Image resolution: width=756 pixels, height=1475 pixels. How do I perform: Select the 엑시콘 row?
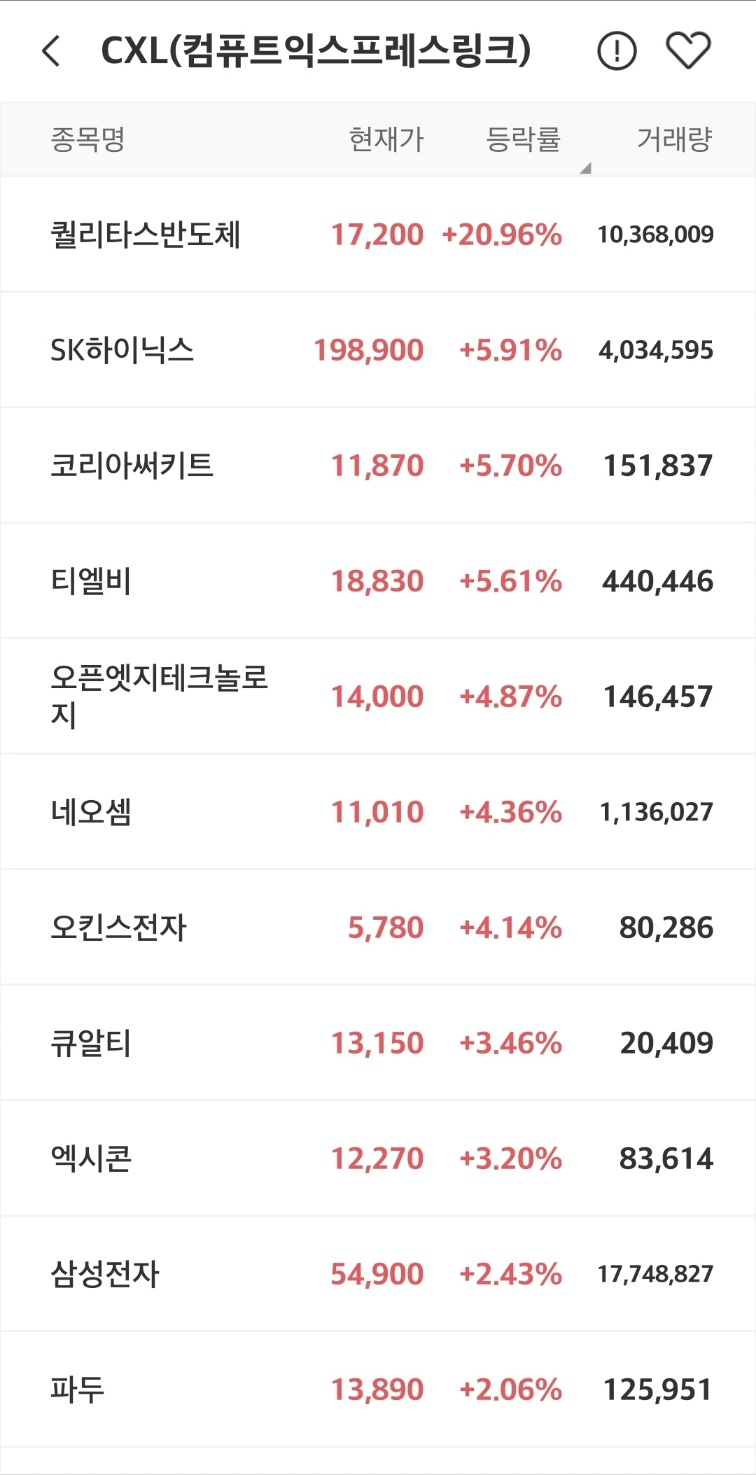pos(378,1159)
